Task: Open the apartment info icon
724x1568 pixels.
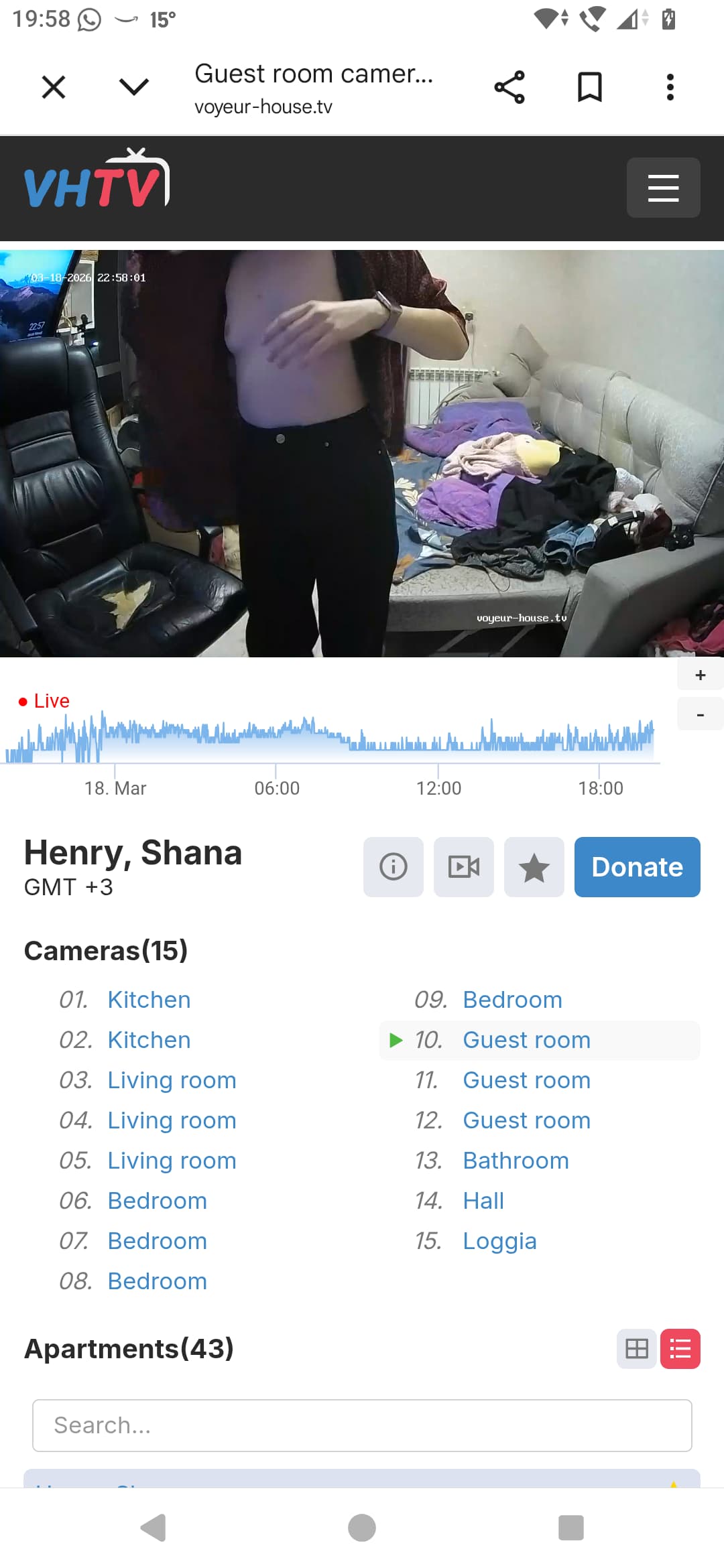Action: (394, 866)
